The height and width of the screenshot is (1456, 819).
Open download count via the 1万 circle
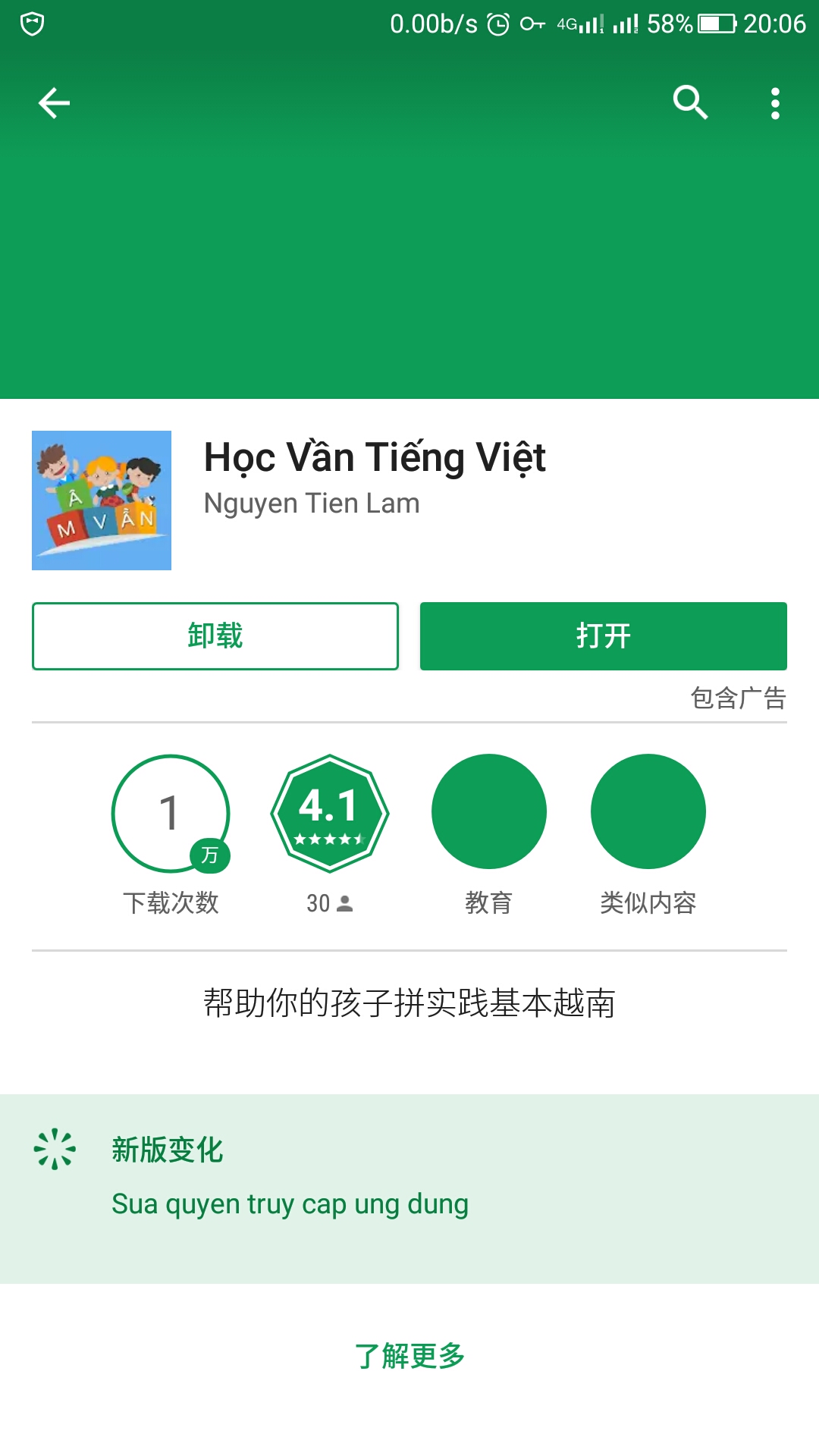(171, 811)
